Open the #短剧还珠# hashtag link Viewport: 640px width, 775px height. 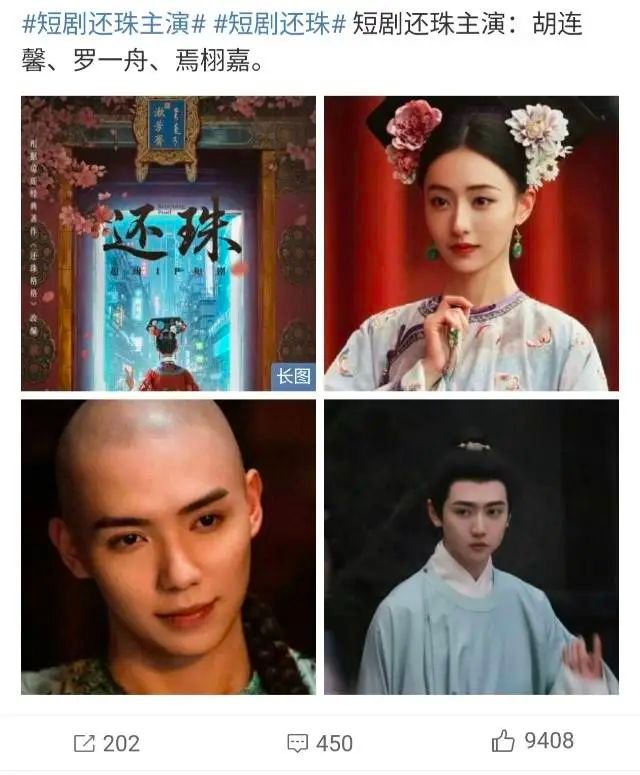286,24
